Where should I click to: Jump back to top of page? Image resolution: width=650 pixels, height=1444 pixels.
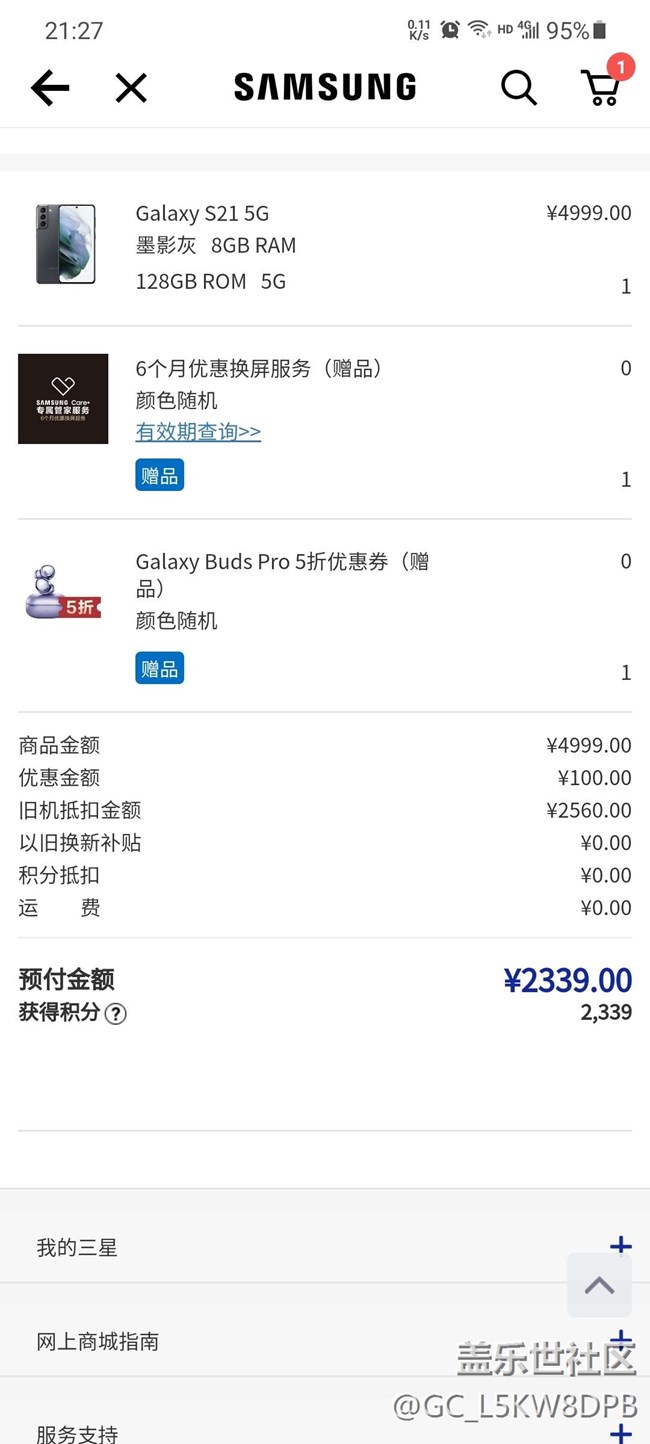pos(599,1286)
